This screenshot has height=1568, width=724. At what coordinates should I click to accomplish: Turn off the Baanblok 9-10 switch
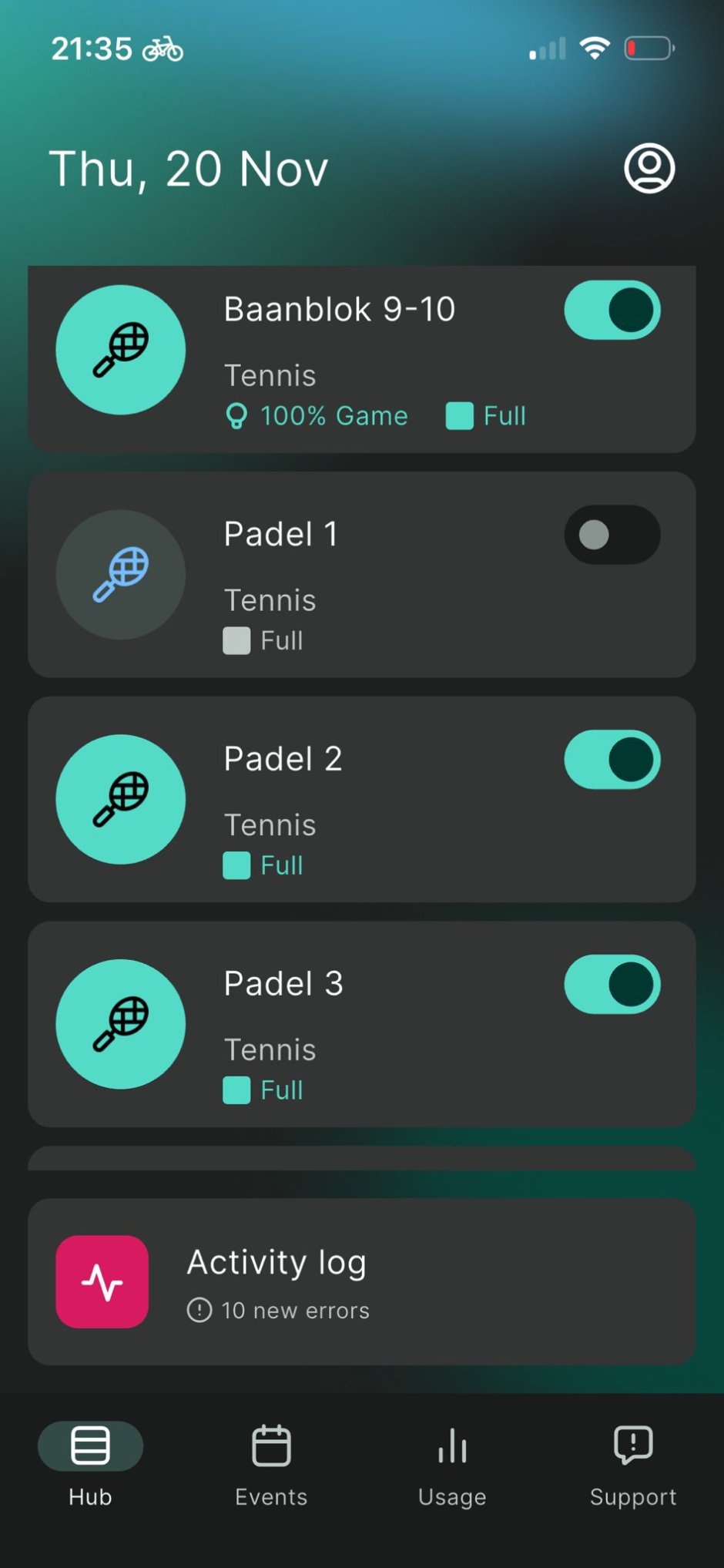click(612, 310)
